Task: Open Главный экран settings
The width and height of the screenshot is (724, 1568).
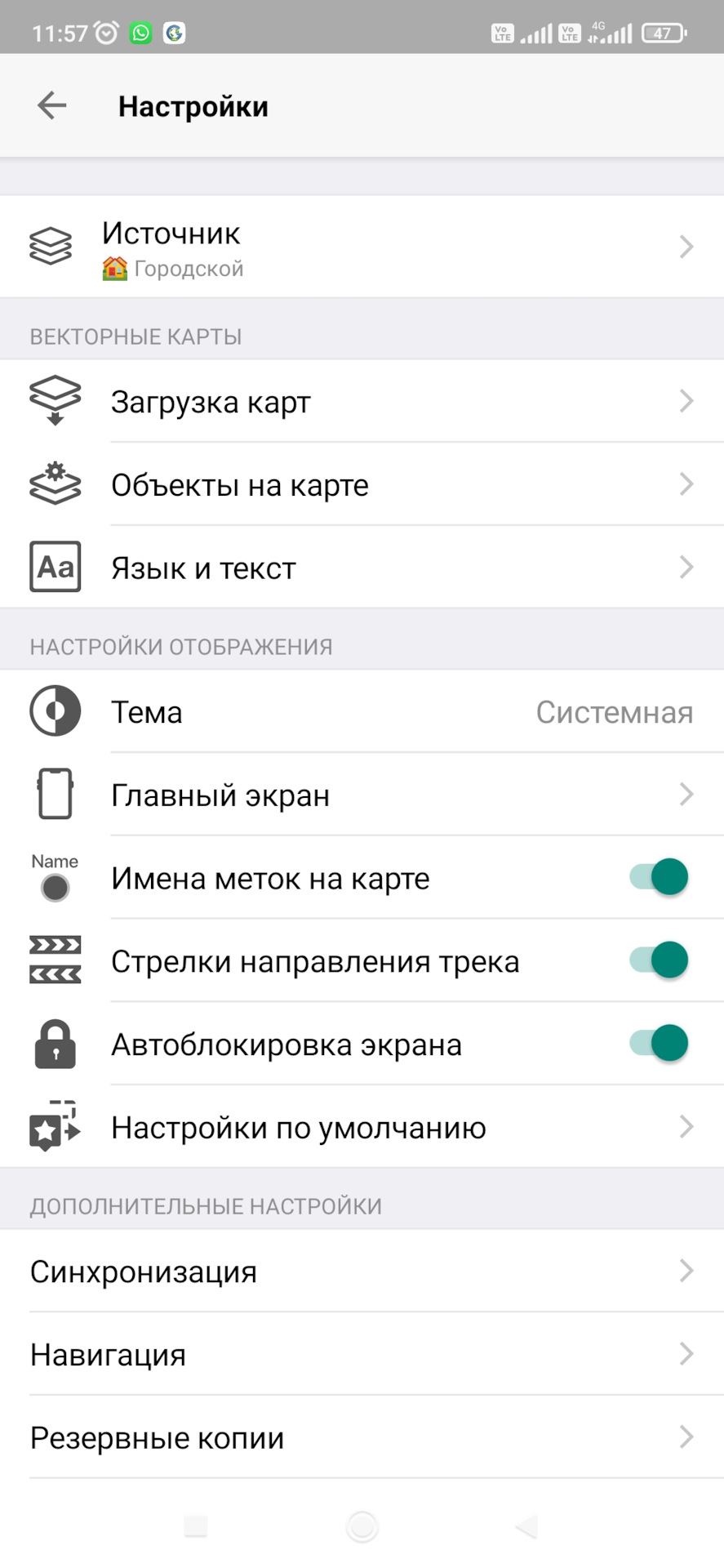Action: point(362,795)
